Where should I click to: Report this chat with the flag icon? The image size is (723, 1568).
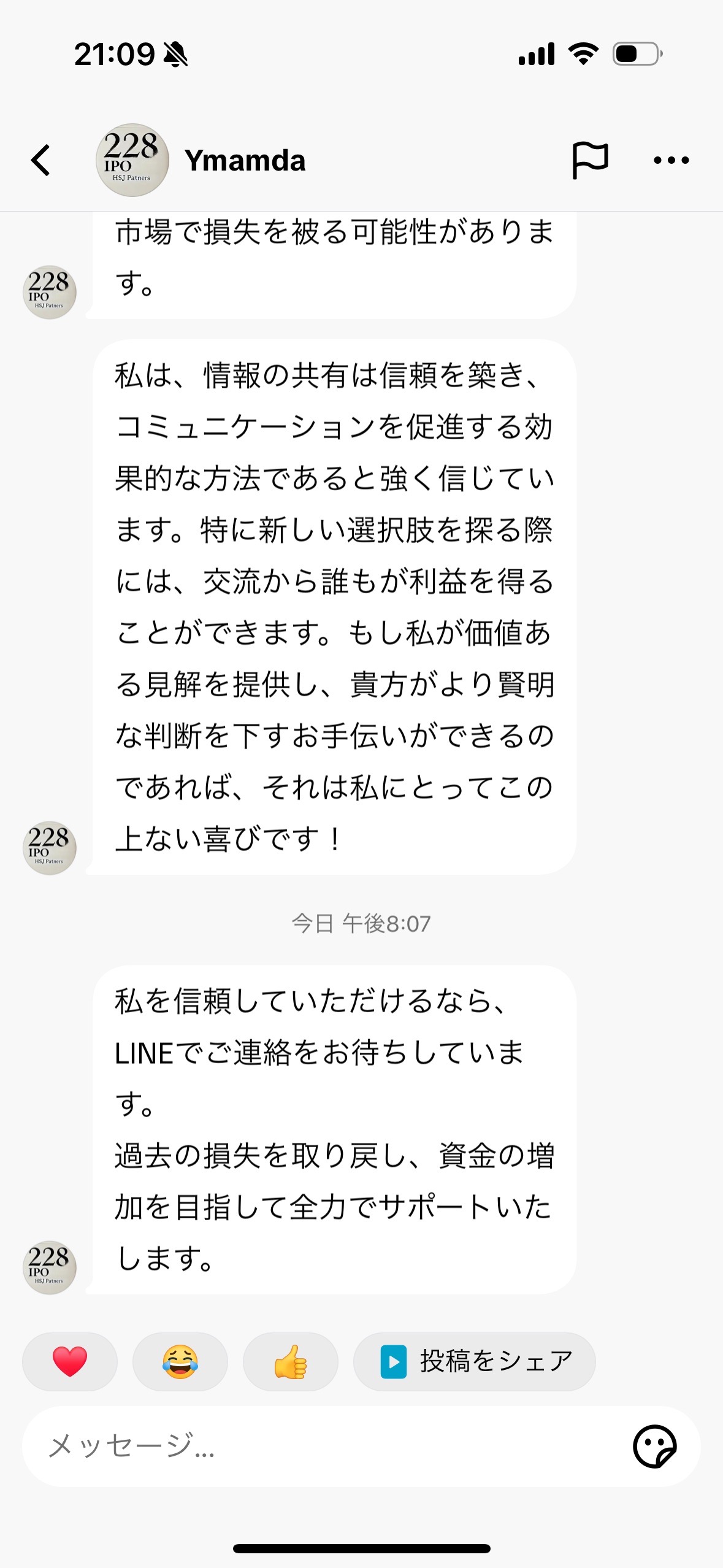tap(590, 160)
